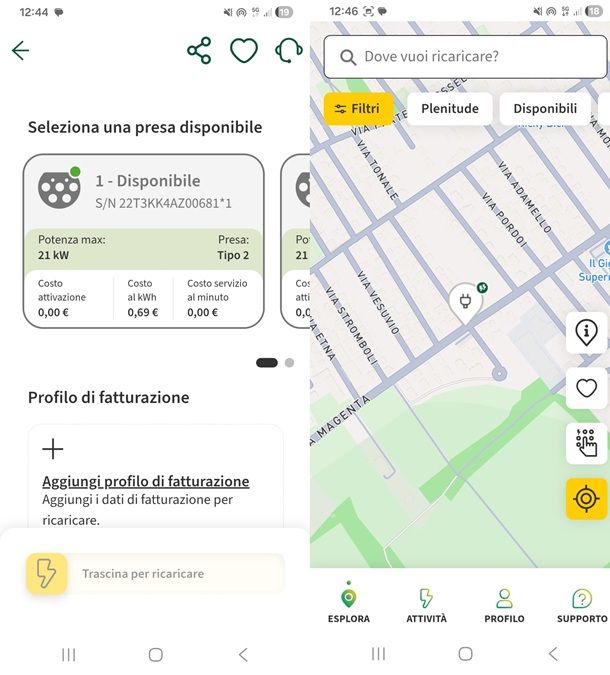Go back using the top arrow
610x675 pixels.
(20, 51)
